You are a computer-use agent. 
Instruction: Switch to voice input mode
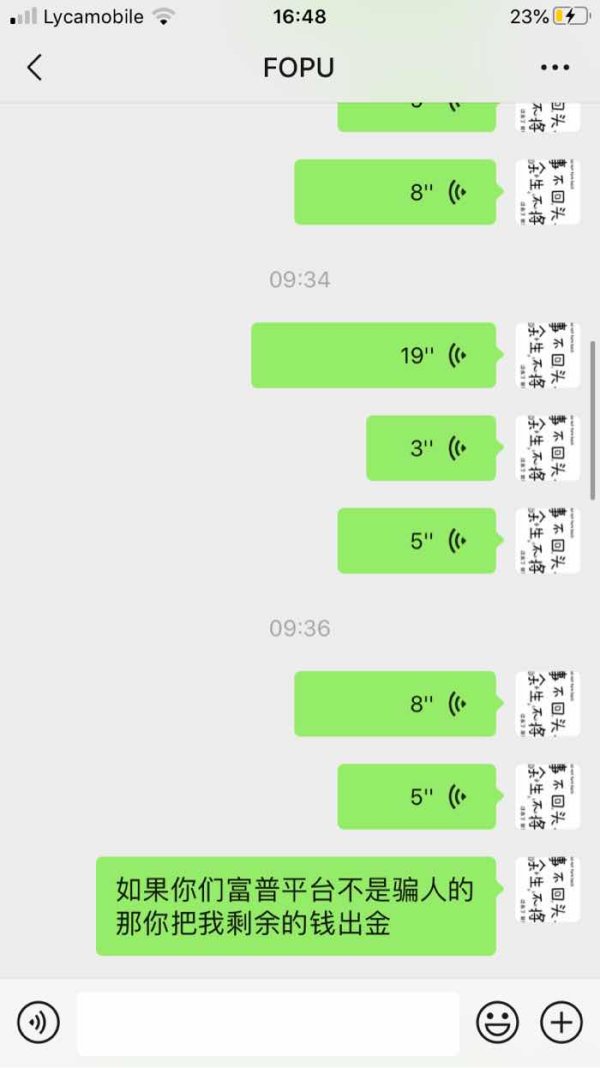38,1022
